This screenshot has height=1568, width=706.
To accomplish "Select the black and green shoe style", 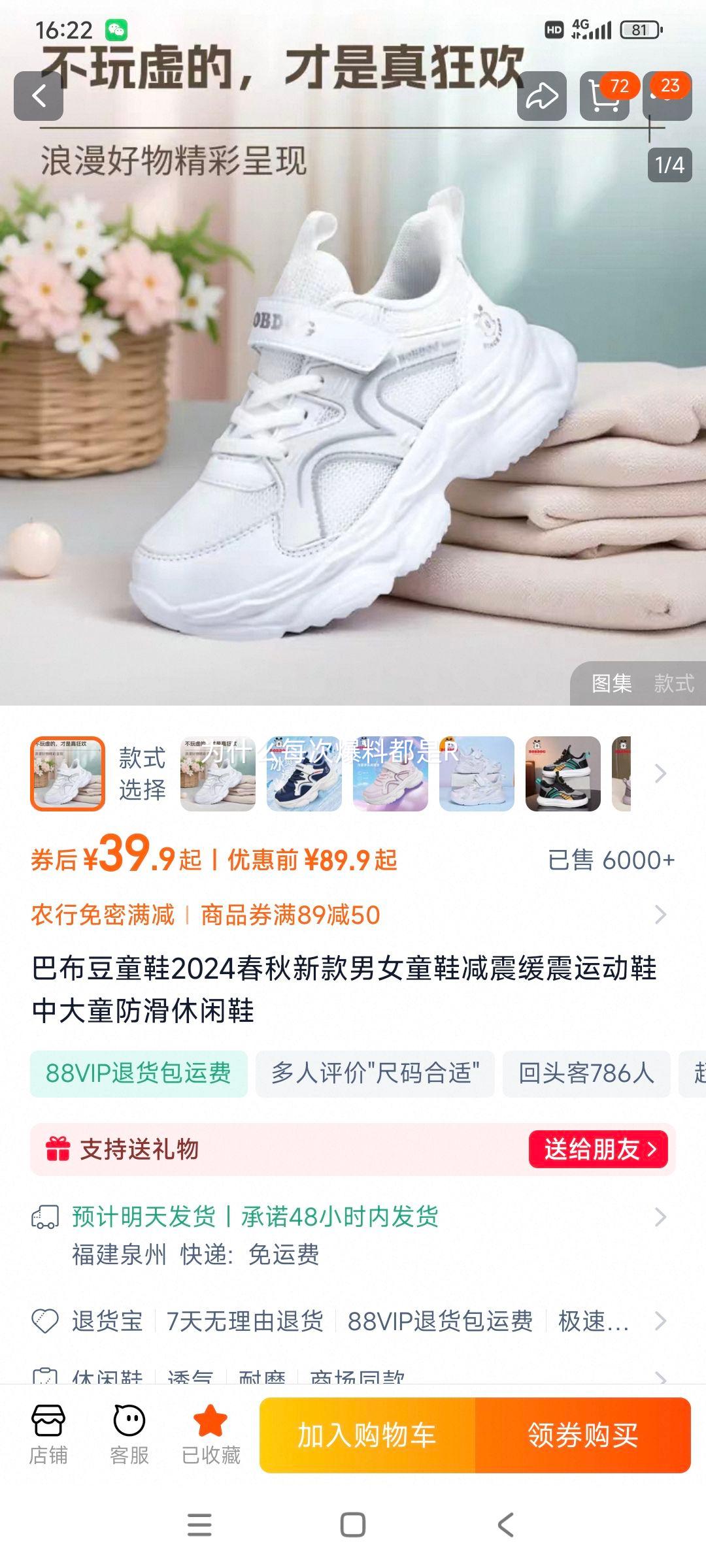I will tap(563, 774).
